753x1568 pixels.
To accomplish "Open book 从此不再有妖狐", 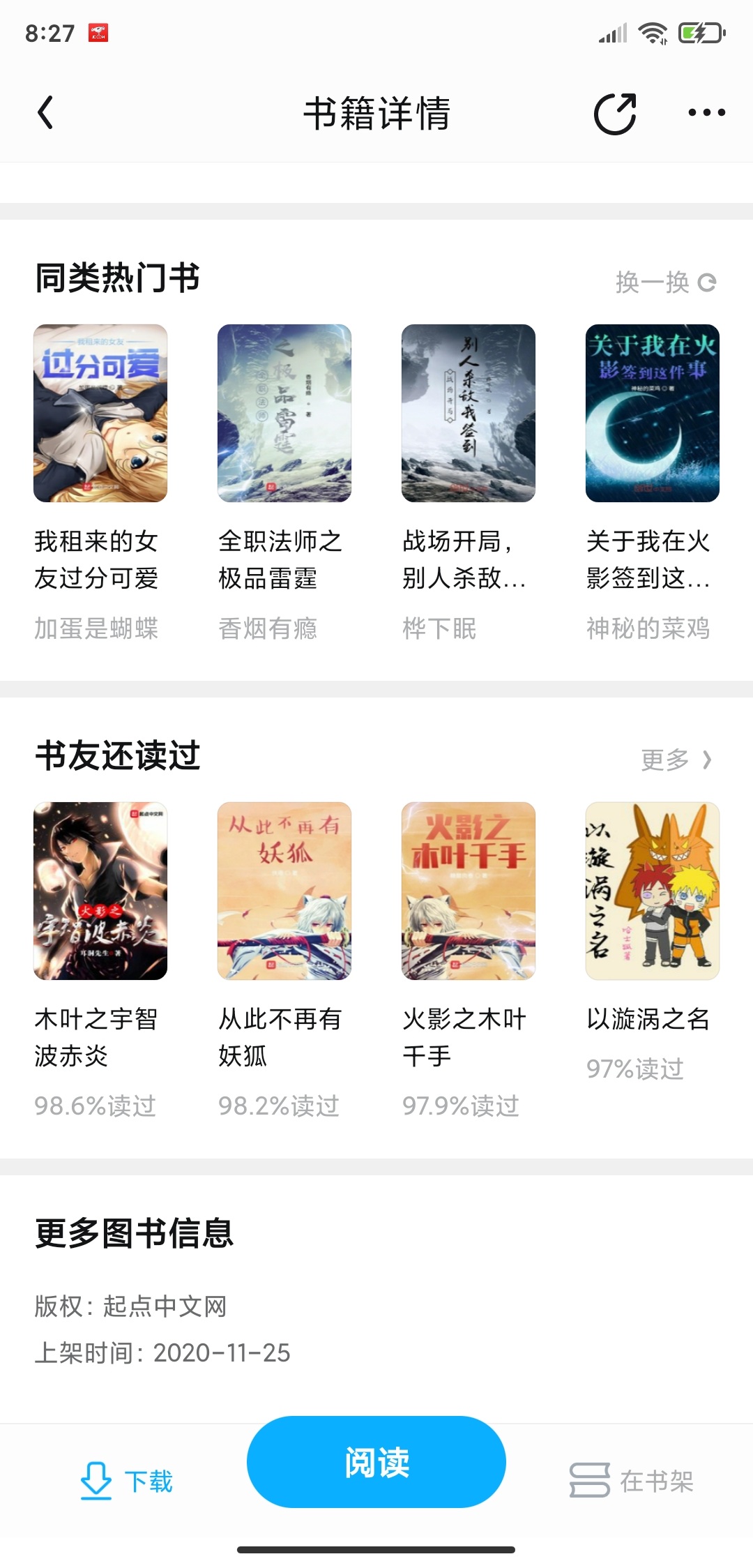I will coord(284,891).
